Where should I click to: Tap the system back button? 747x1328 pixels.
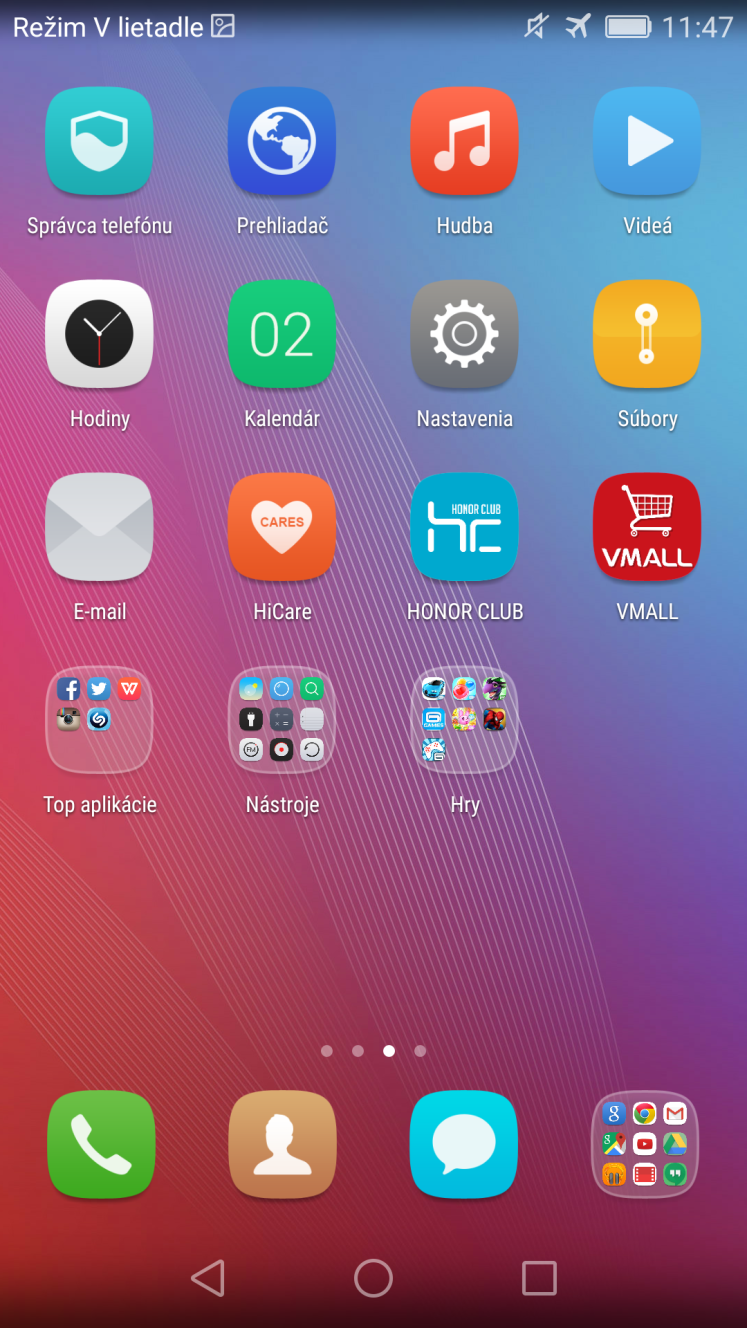pyautogui.click(x=207, y=1278)
